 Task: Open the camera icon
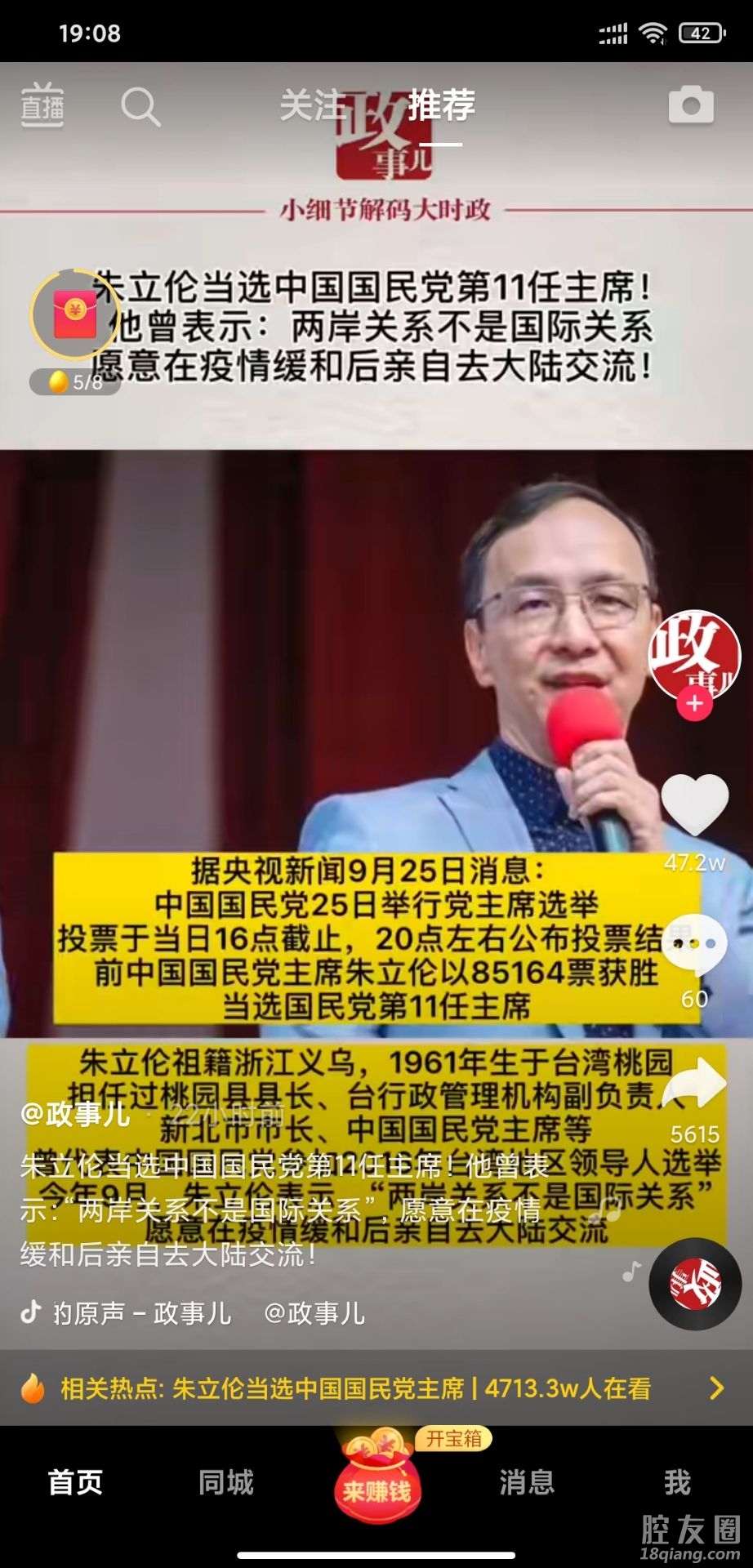[691, 105]
